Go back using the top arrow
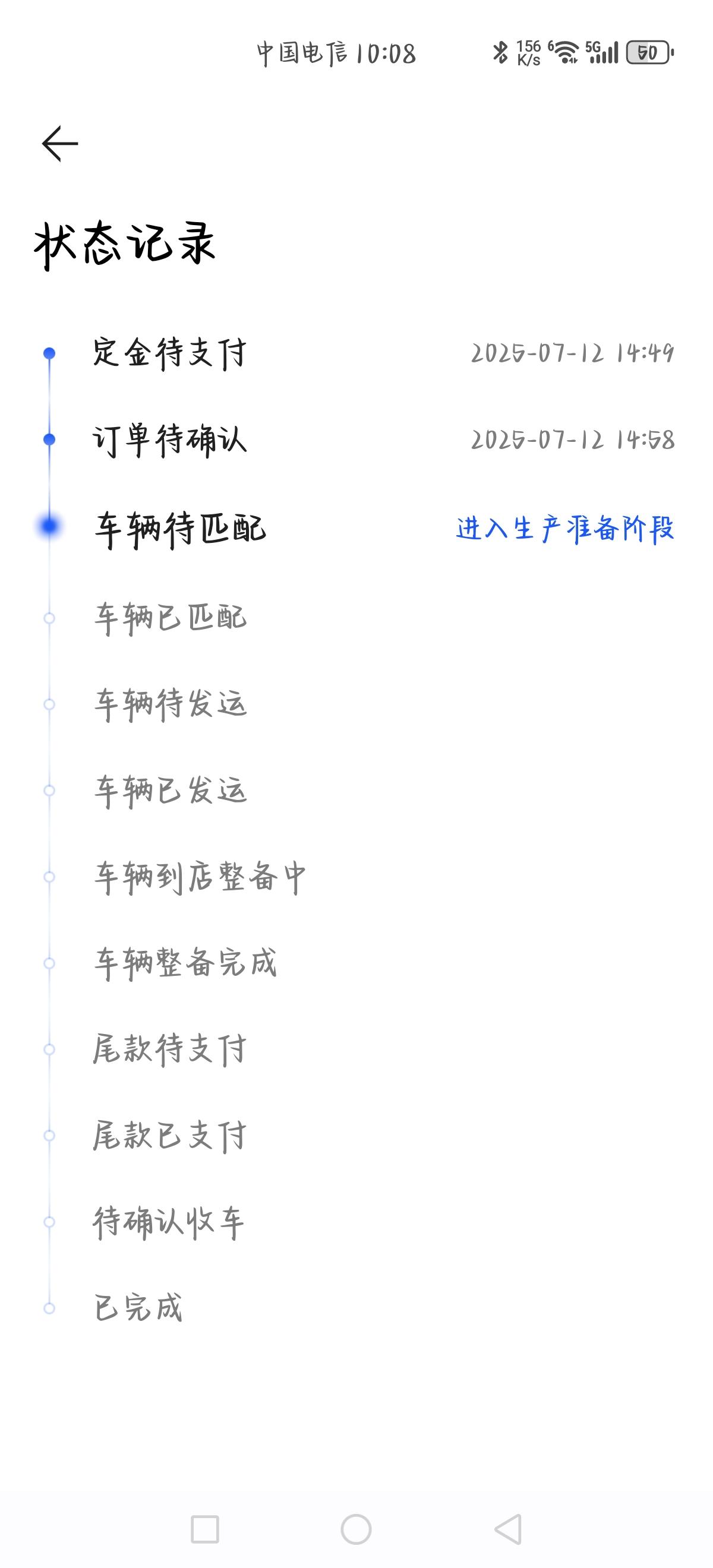Image resolution: width=713 pixels, height=1568 pixels. point(59,144)
